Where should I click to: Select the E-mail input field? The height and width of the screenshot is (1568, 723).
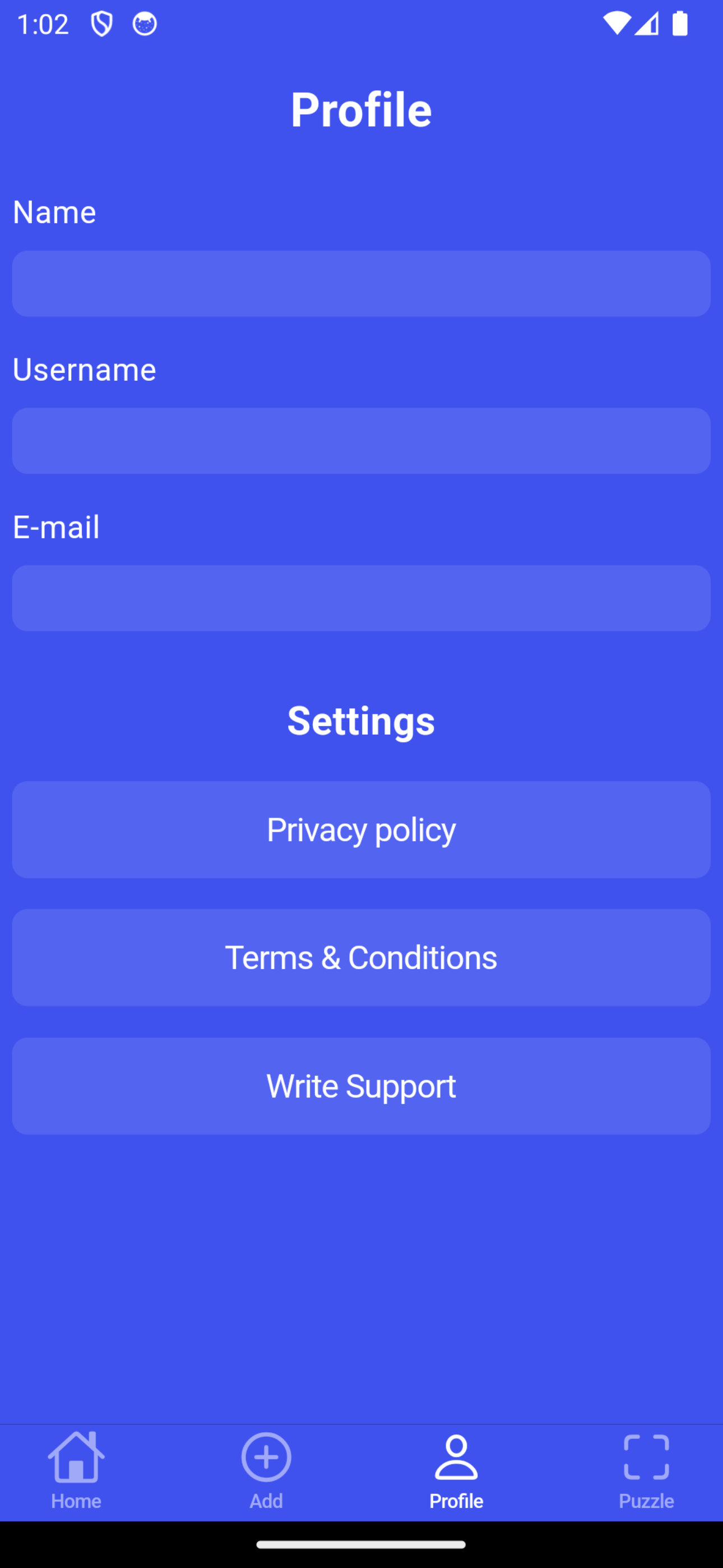tap(361, 598)
